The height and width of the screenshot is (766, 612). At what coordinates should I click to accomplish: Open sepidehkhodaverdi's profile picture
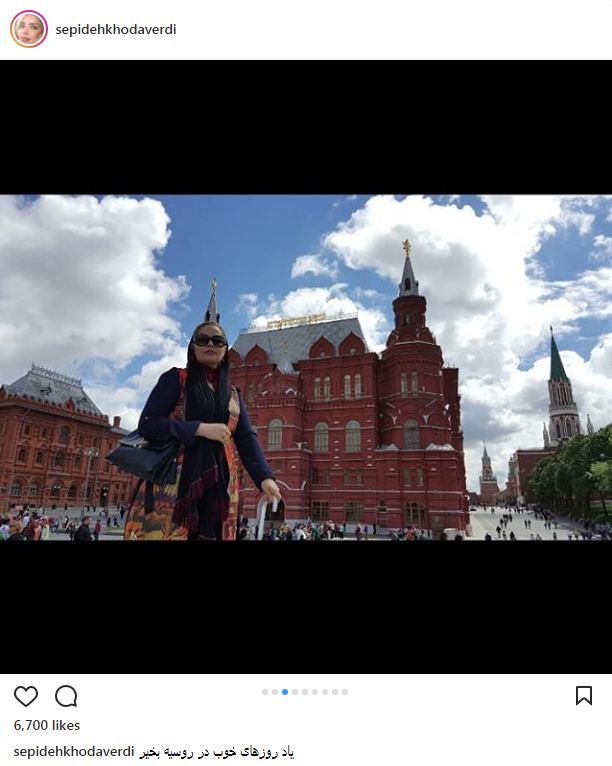[28, 29]
